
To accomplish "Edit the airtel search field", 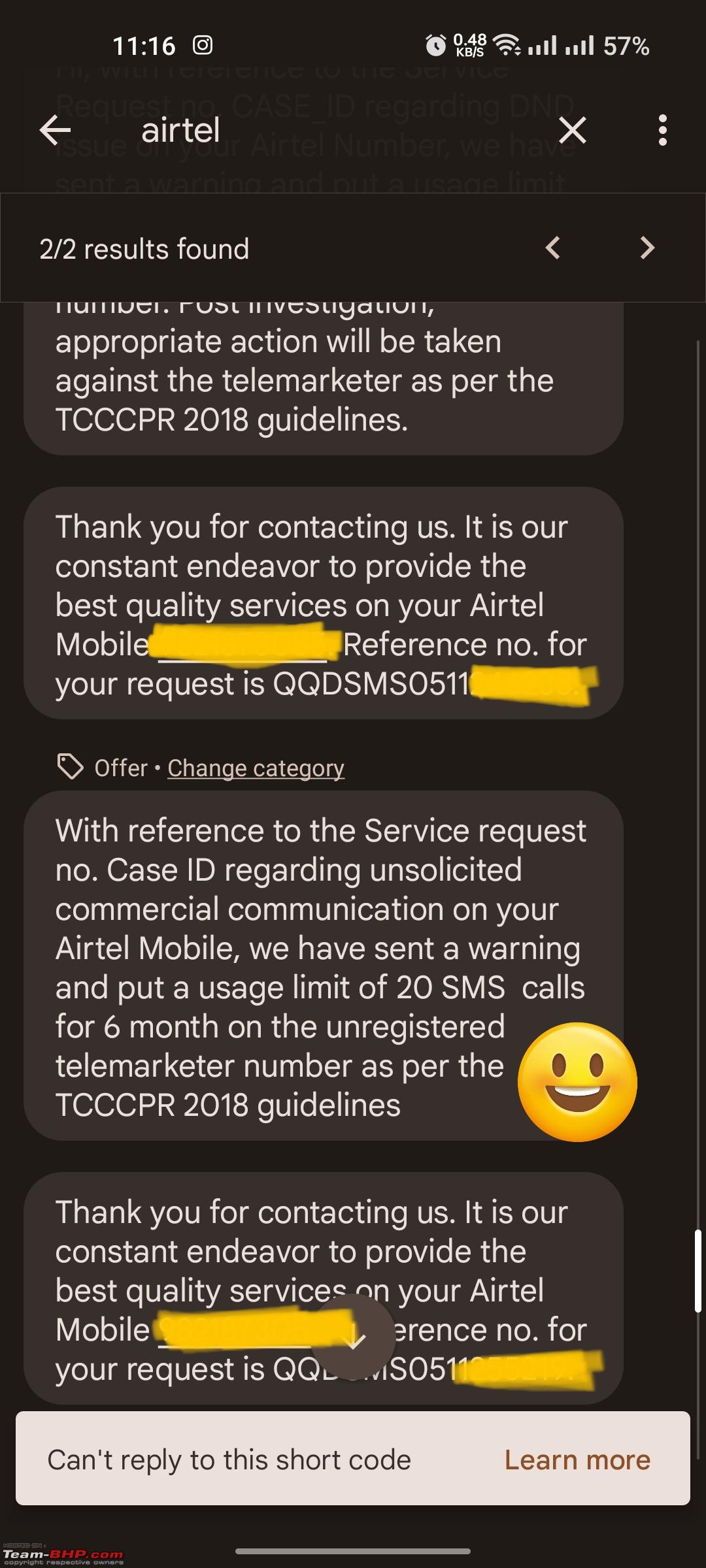I will 333,131.
